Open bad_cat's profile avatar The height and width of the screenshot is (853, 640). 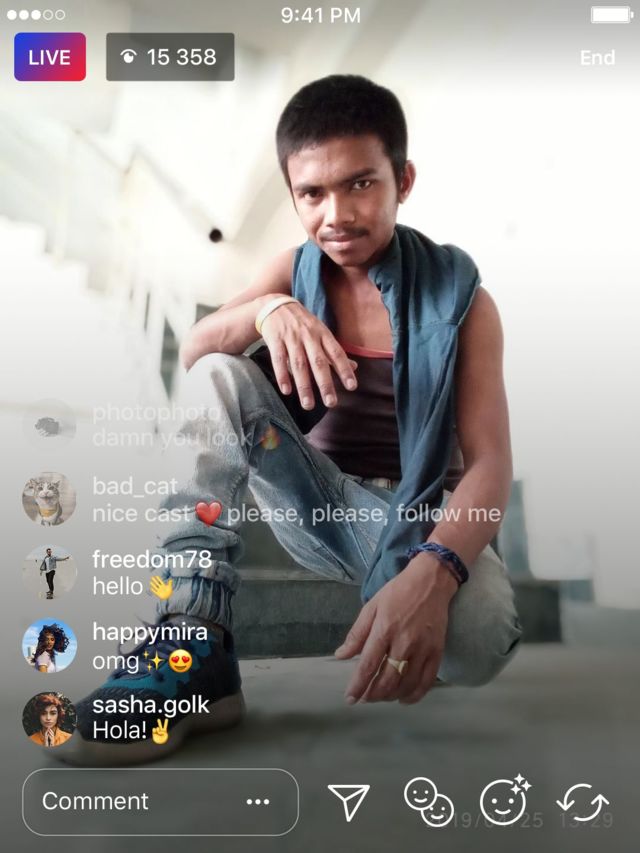click(x=49, y=499)
